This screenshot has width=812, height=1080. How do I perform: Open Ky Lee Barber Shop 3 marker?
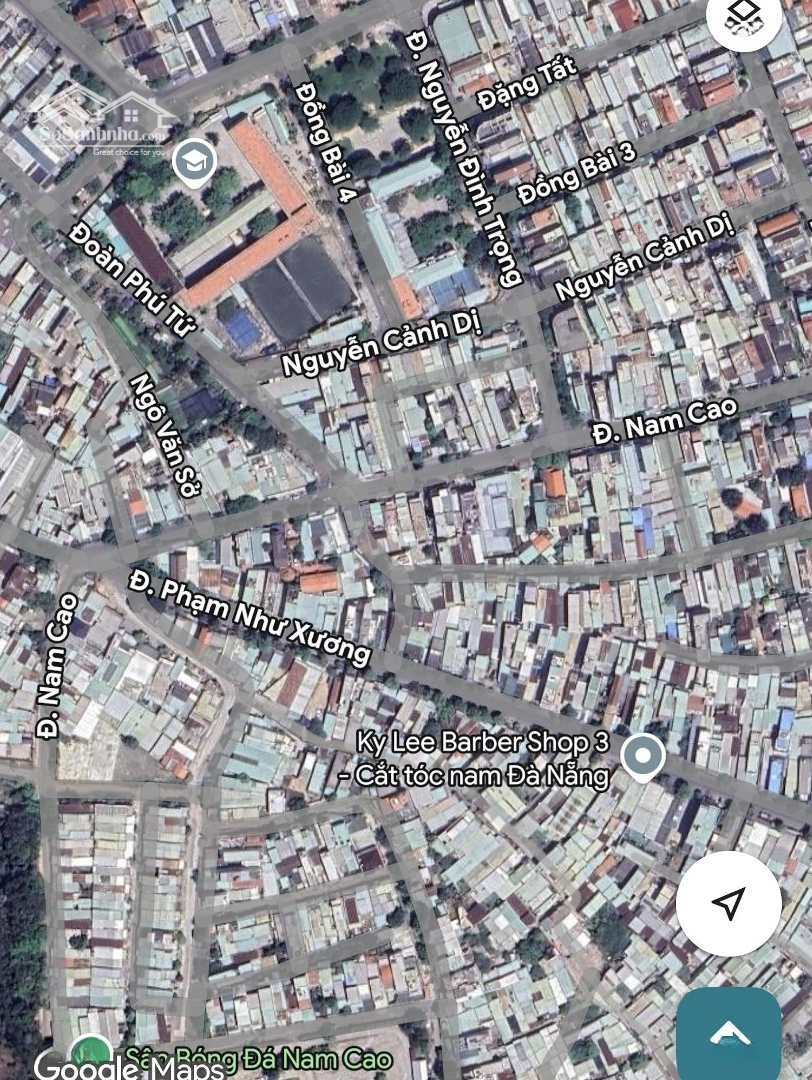pos(642,756)
